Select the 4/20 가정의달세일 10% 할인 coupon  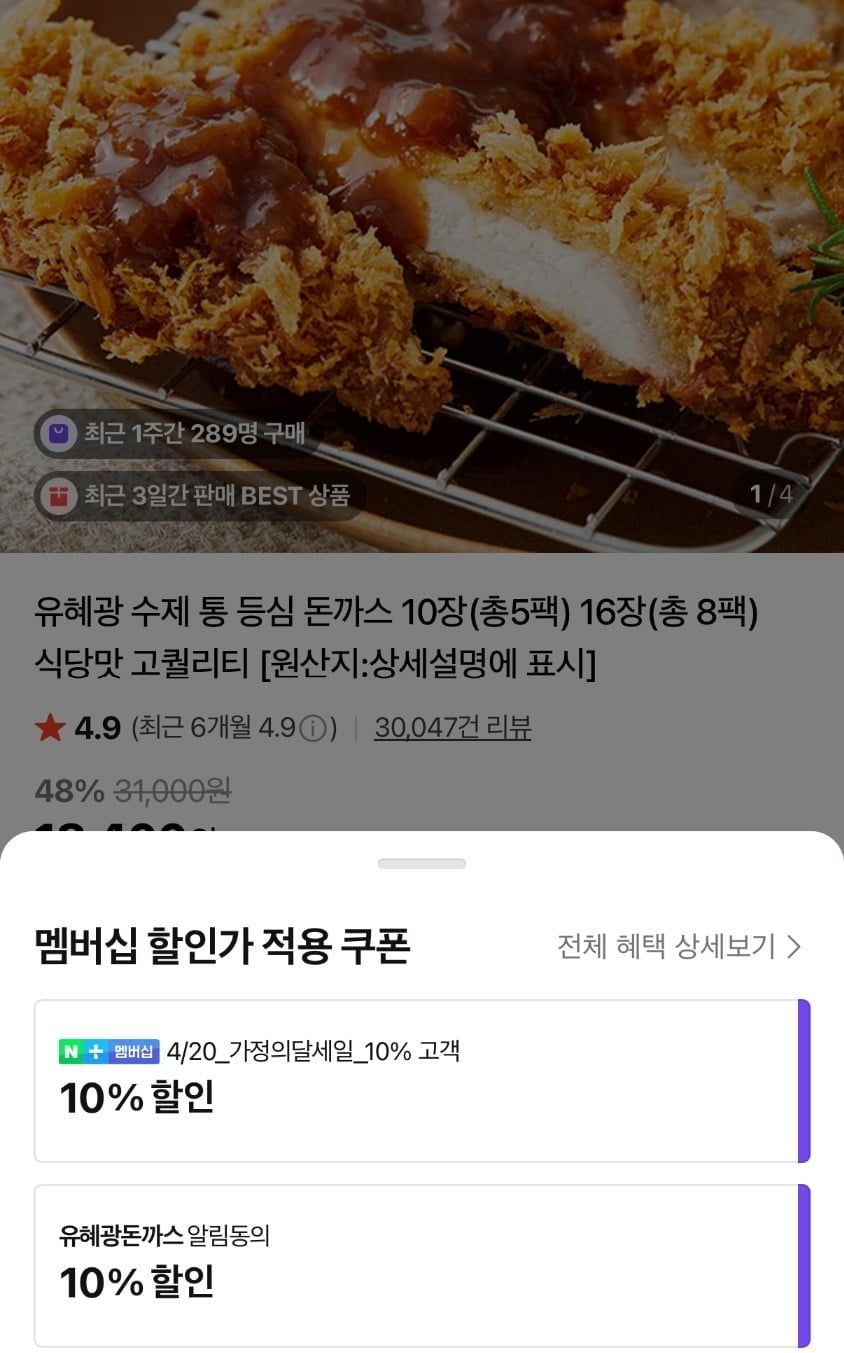click(420, 1081)
